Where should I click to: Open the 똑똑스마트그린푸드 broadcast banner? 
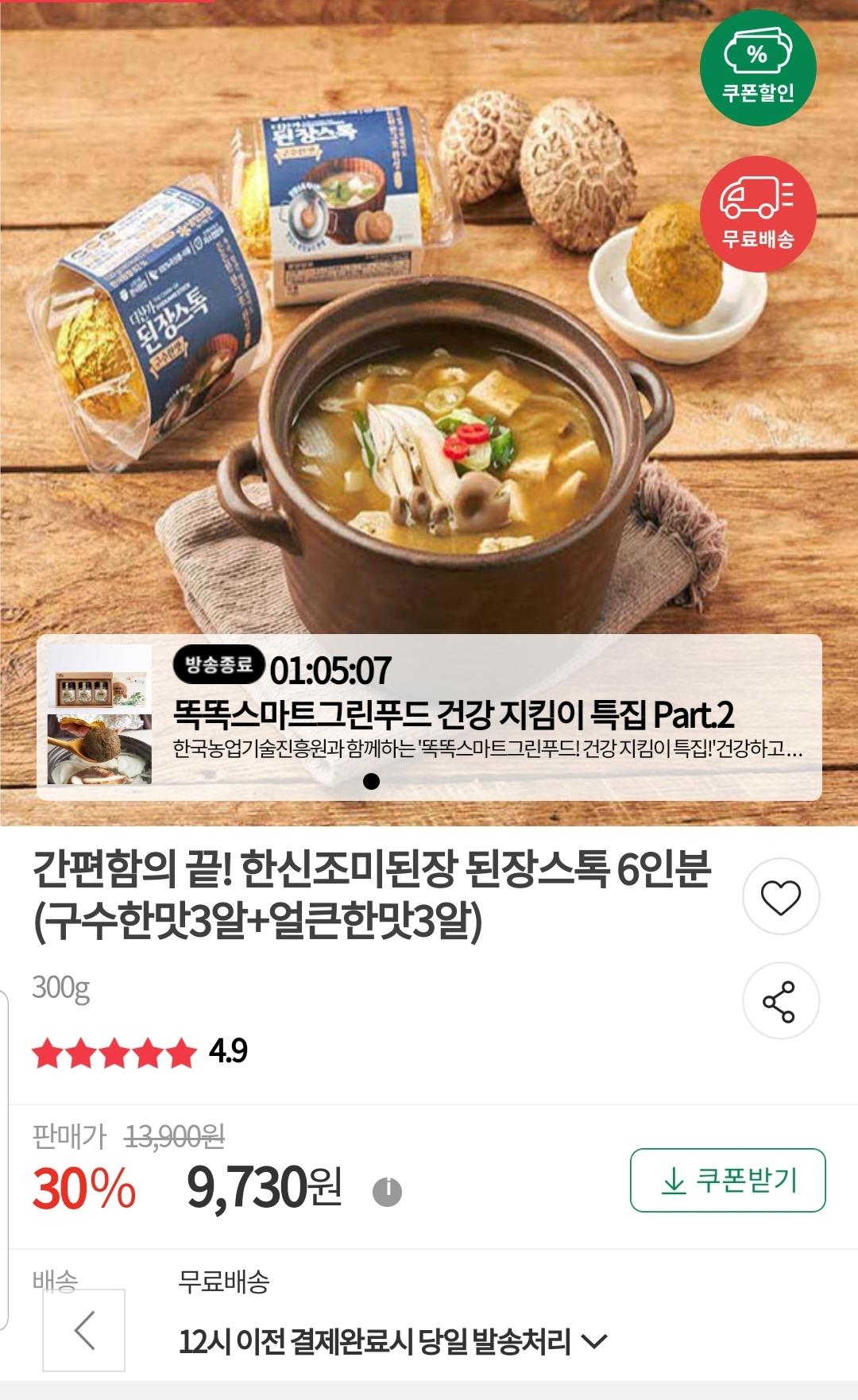tap(429, 717)
